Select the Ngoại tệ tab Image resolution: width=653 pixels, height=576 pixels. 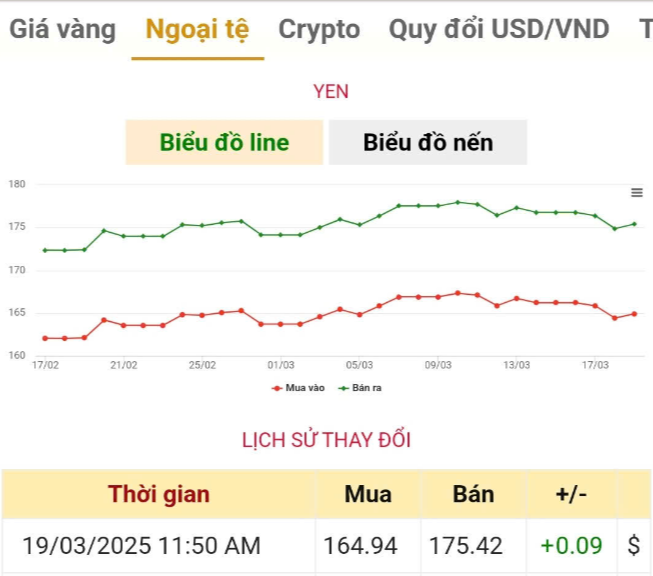(197, 30)
